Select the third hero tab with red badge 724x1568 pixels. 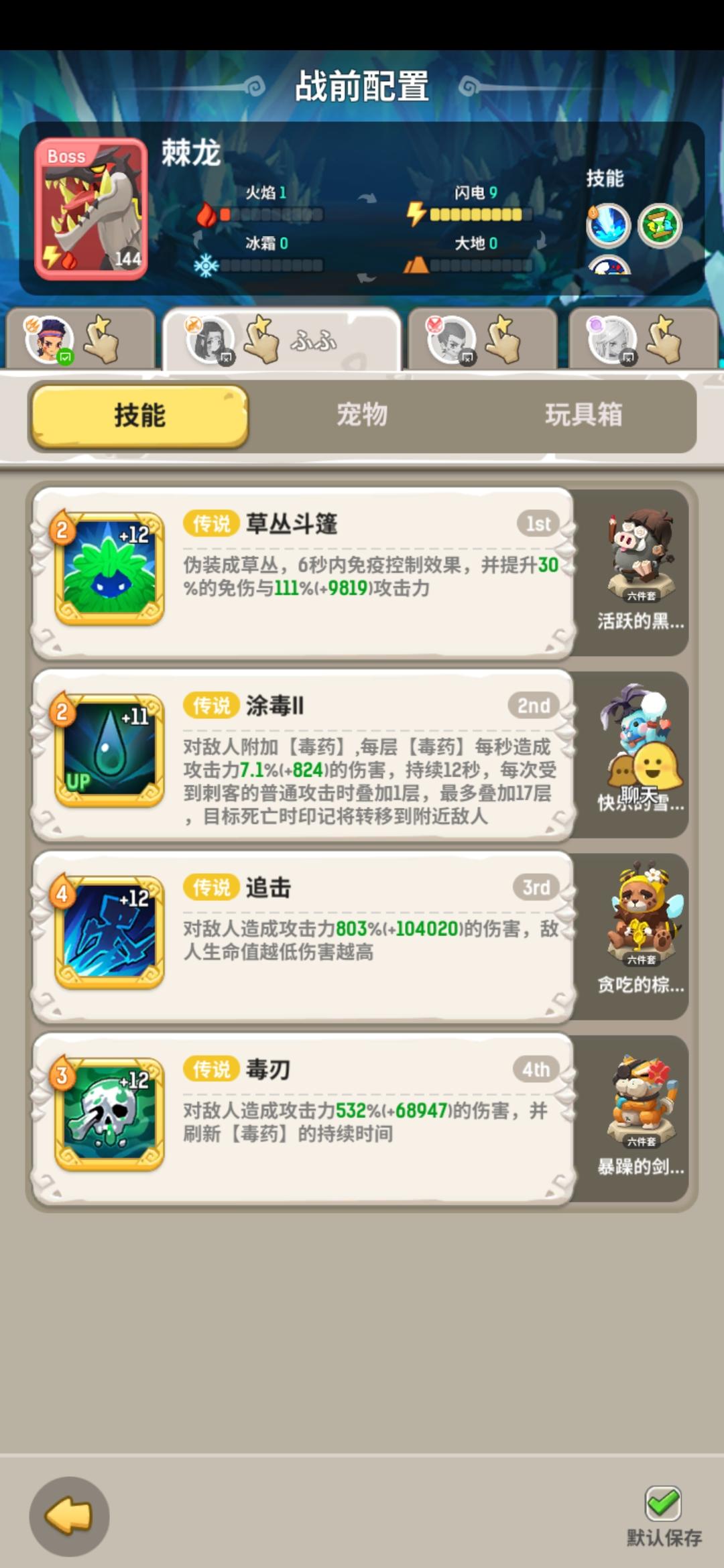coord(482,339)
